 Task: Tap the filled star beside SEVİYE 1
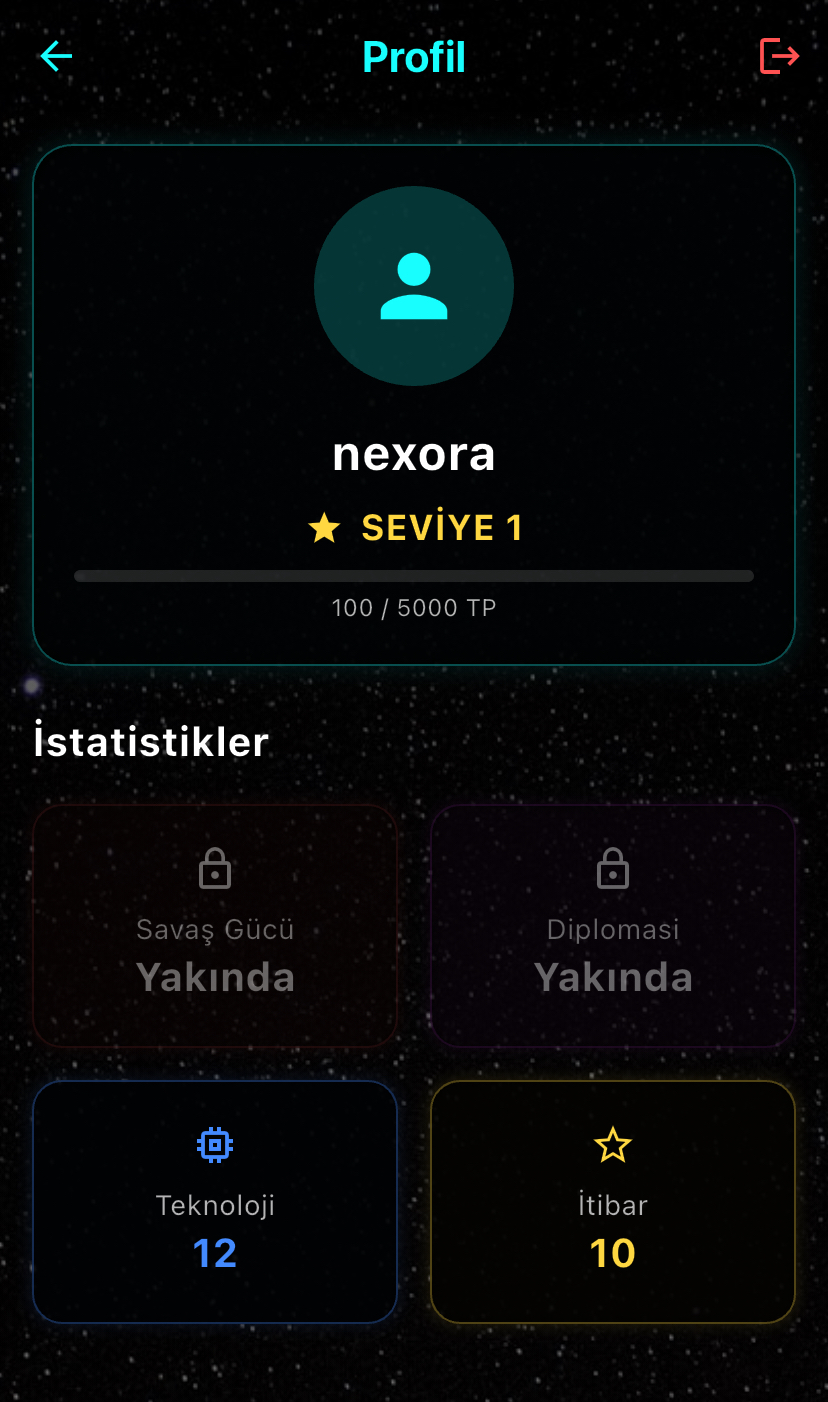324,527
